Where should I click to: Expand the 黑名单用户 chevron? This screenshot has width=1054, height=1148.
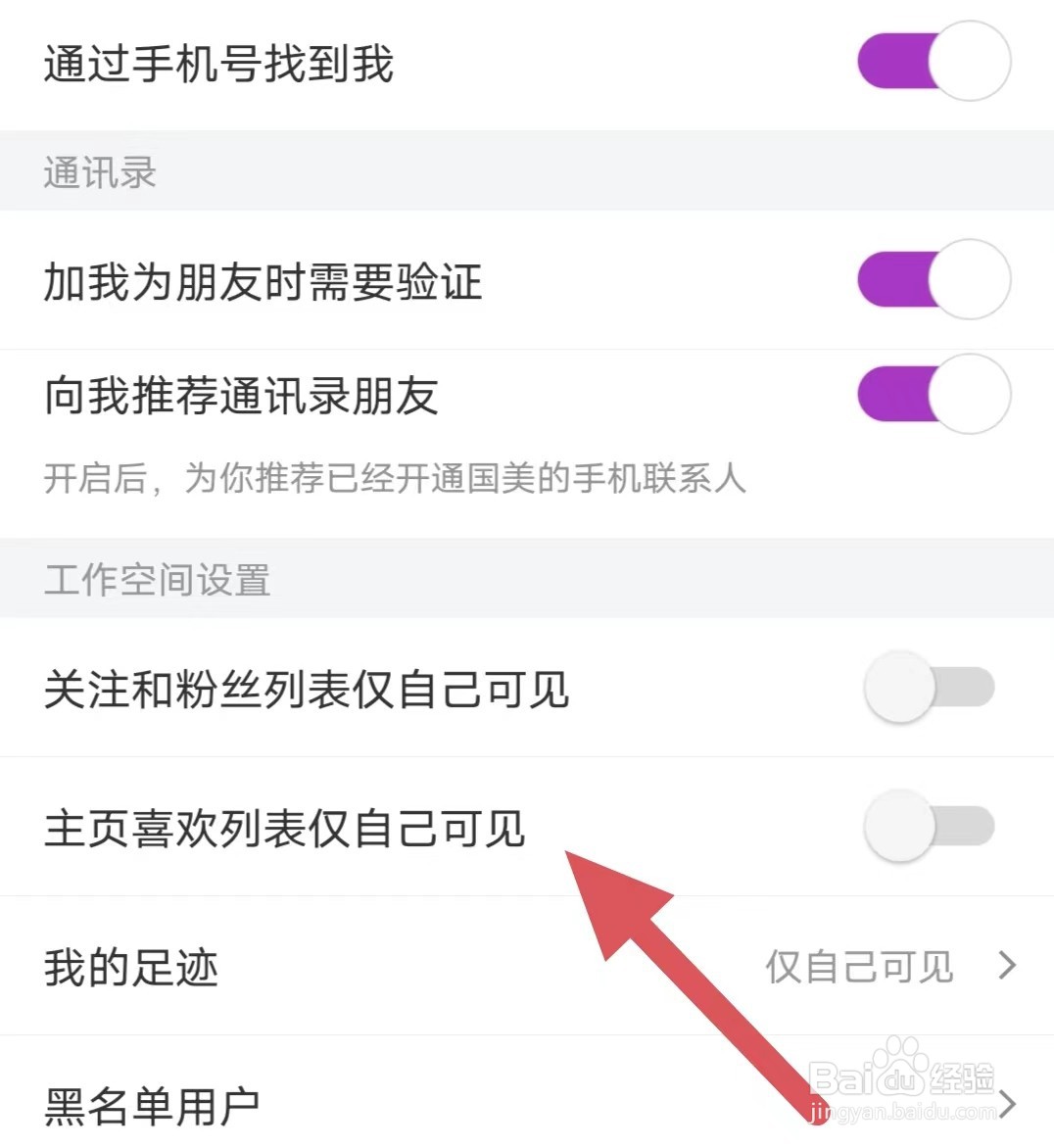(1009, 1103)
